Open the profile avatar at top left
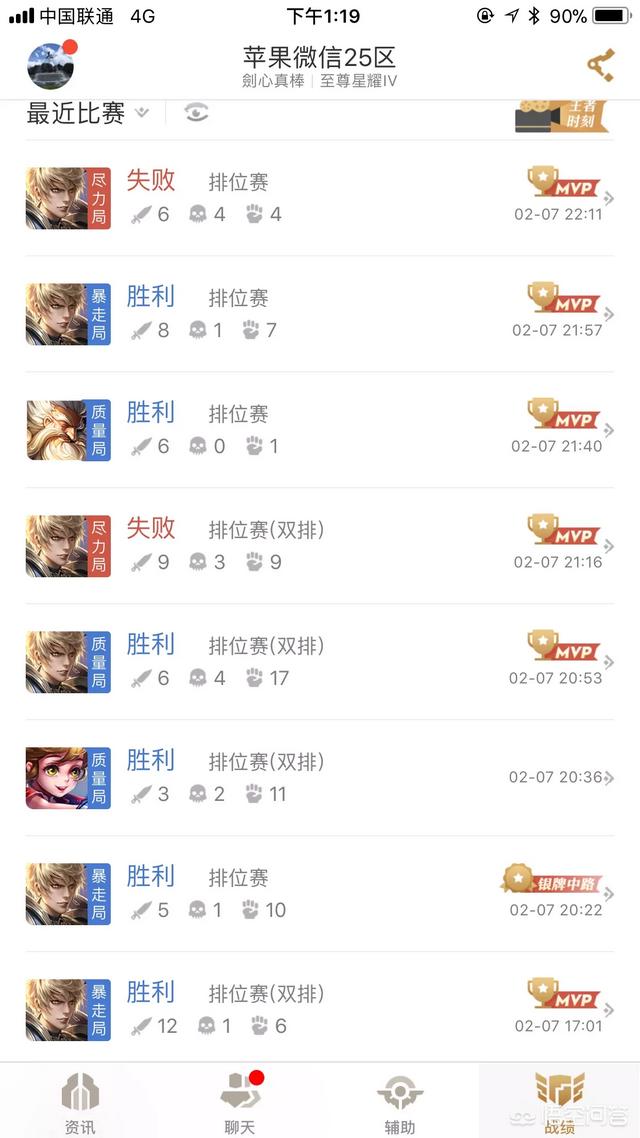 click(50, 66)
